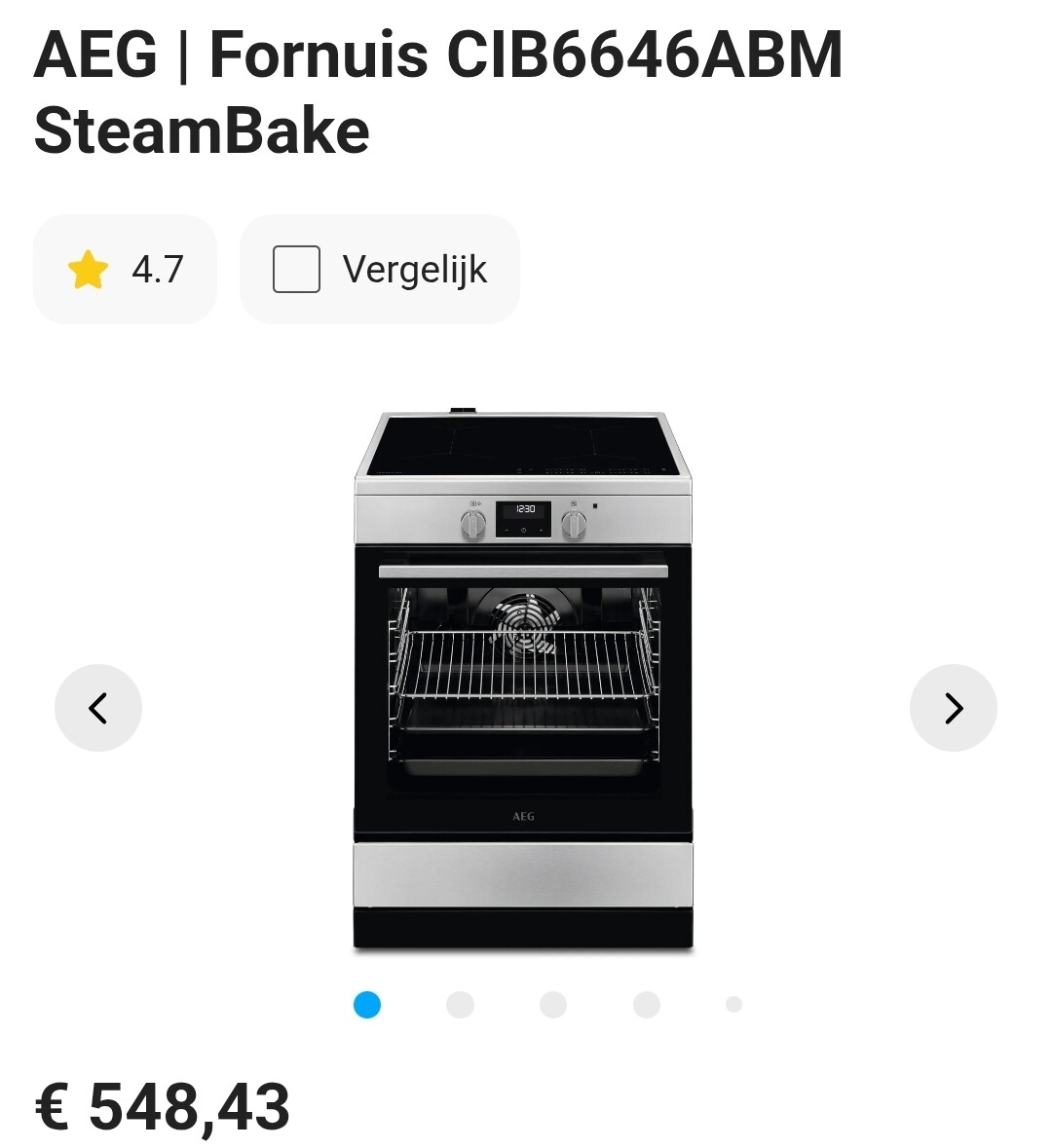1052x1148 pixels.
Task: Select the fourth image indicator dot
Action: click(647, 1004)
